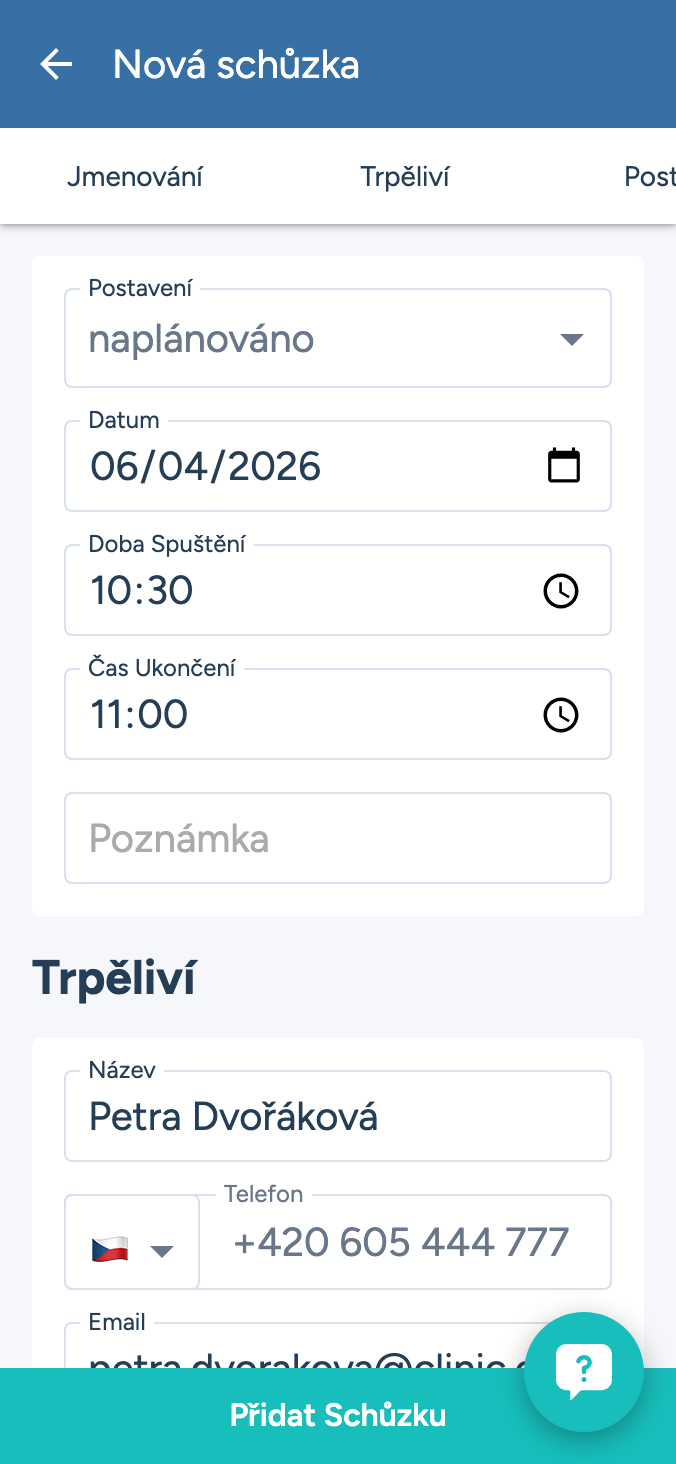Open the help chat bubble
Viewport: 676px width, 1464px height.
(584, 1370)
